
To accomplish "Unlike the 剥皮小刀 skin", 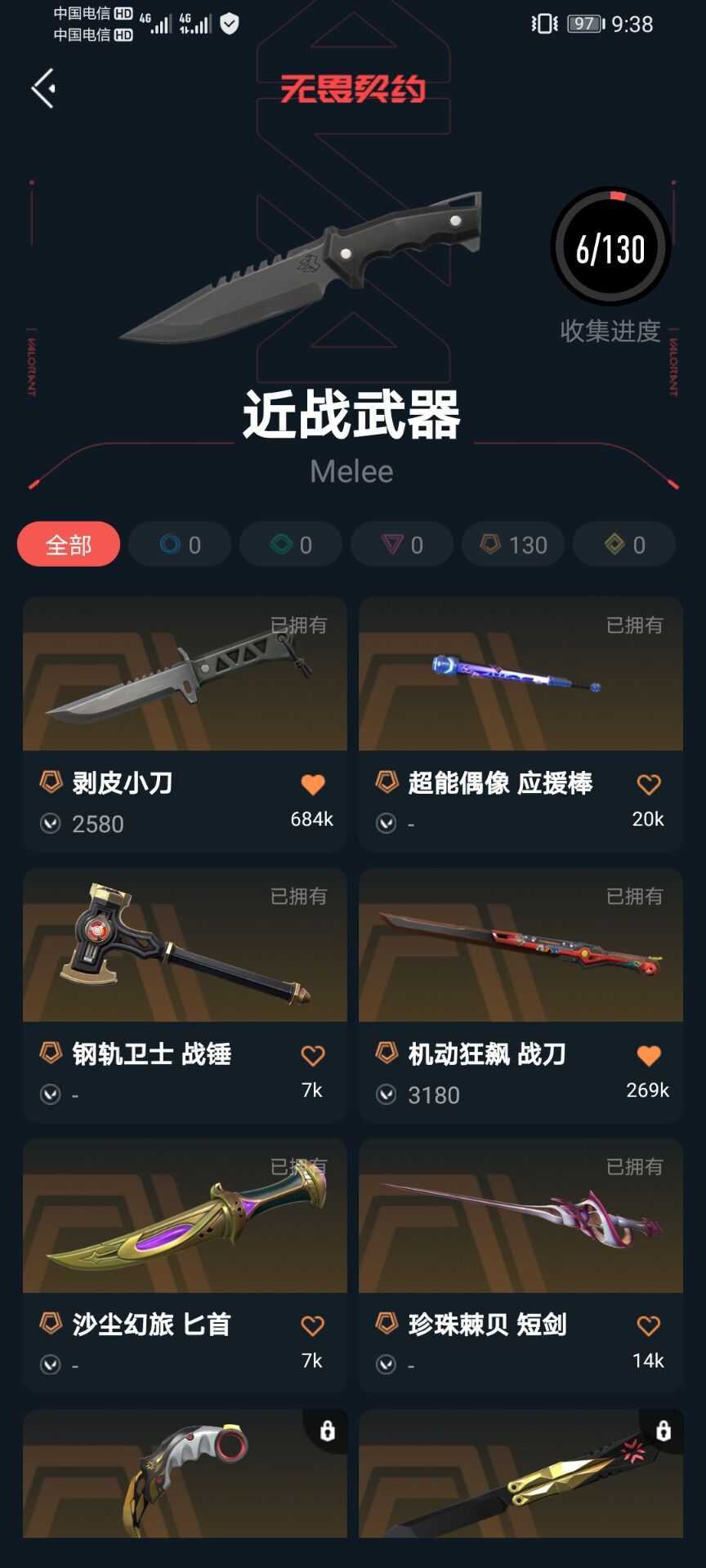I will coord(313,785).
